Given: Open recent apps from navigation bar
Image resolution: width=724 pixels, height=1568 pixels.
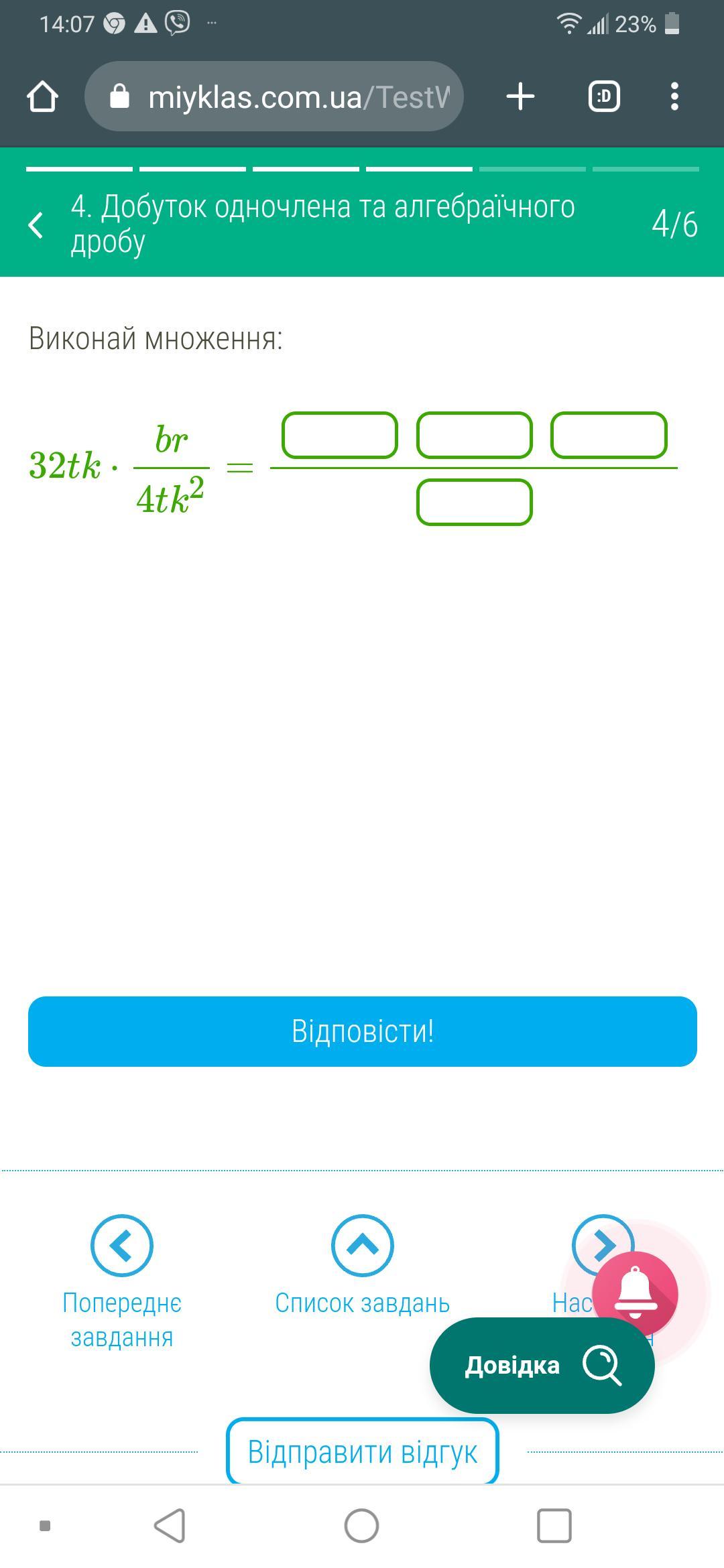Looking at the screenshot, I should pyautogui.click(x=554, y=1526).
